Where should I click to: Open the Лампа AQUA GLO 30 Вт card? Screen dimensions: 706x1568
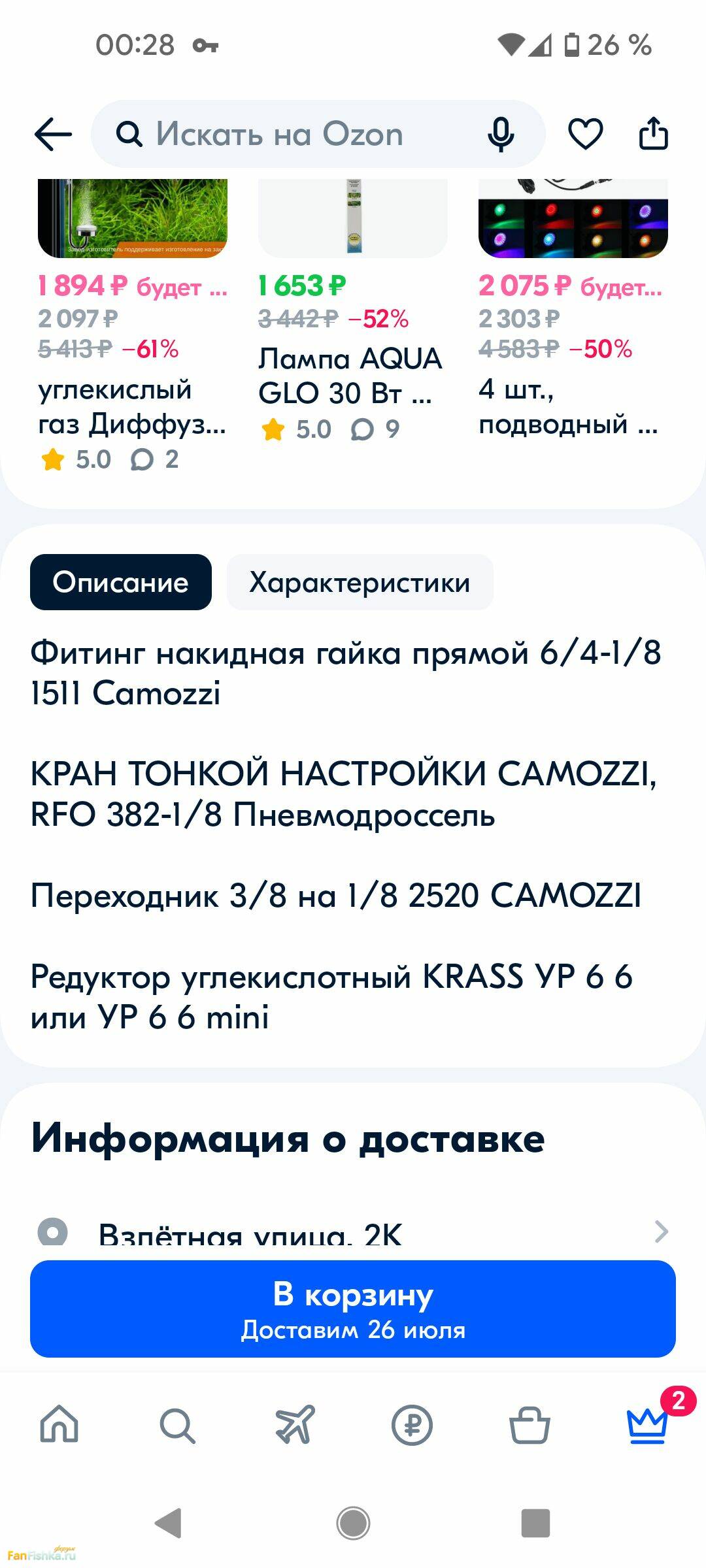coord(351,375)
